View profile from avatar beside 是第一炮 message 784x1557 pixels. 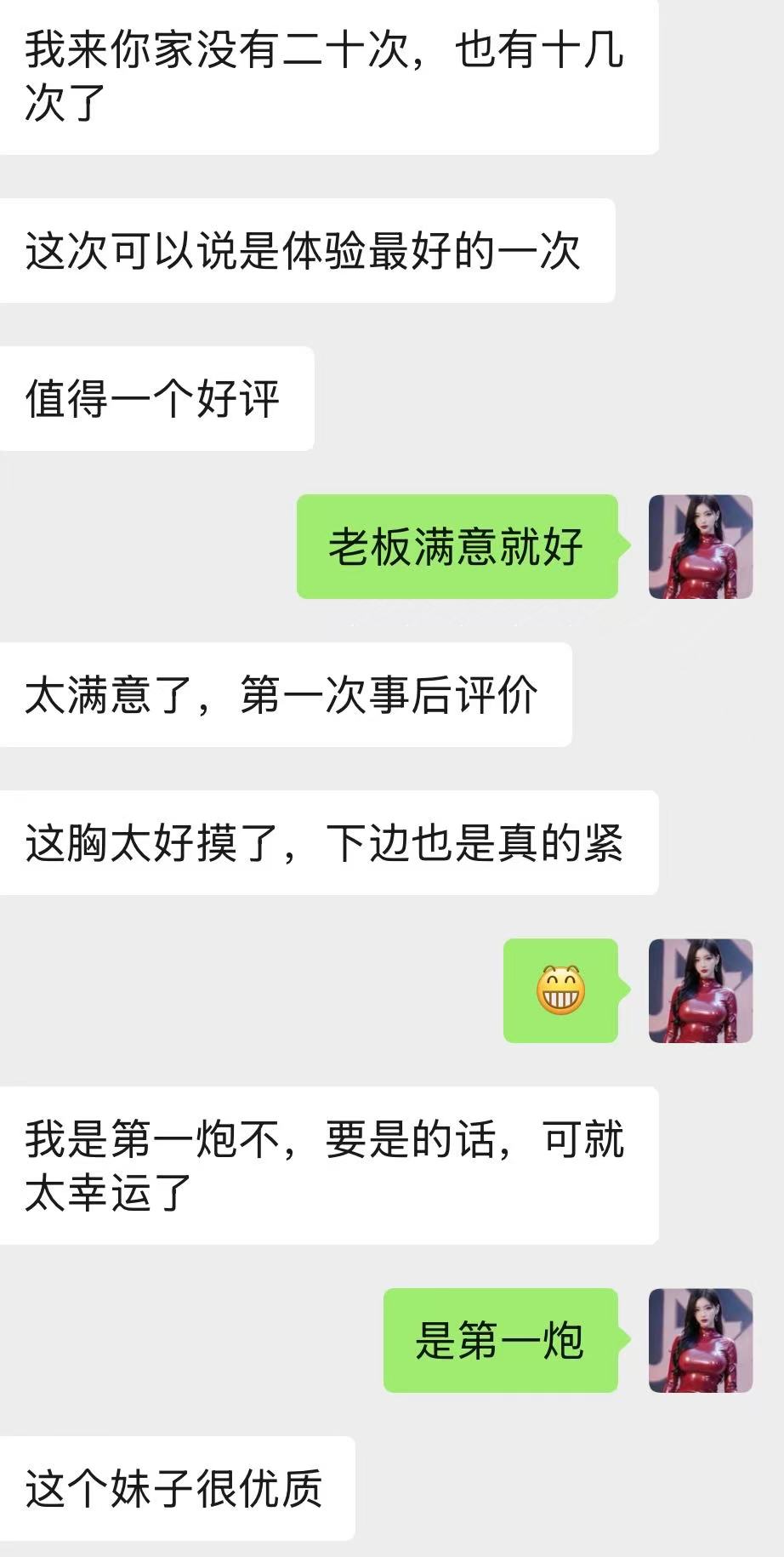coord(701,1340)
